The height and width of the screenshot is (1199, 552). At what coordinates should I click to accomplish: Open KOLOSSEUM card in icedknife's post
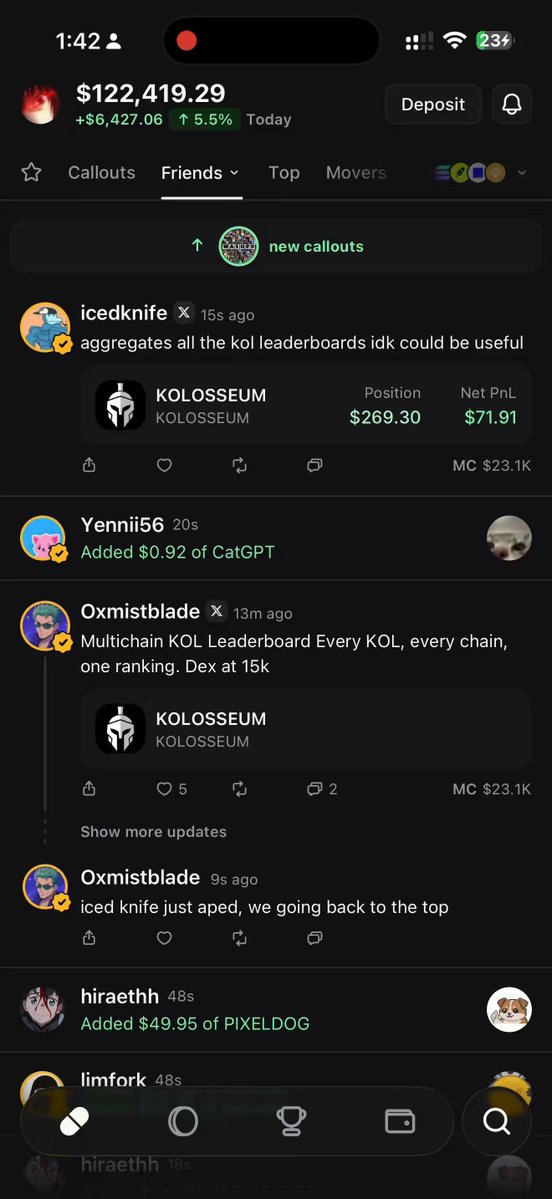[306, 405]
